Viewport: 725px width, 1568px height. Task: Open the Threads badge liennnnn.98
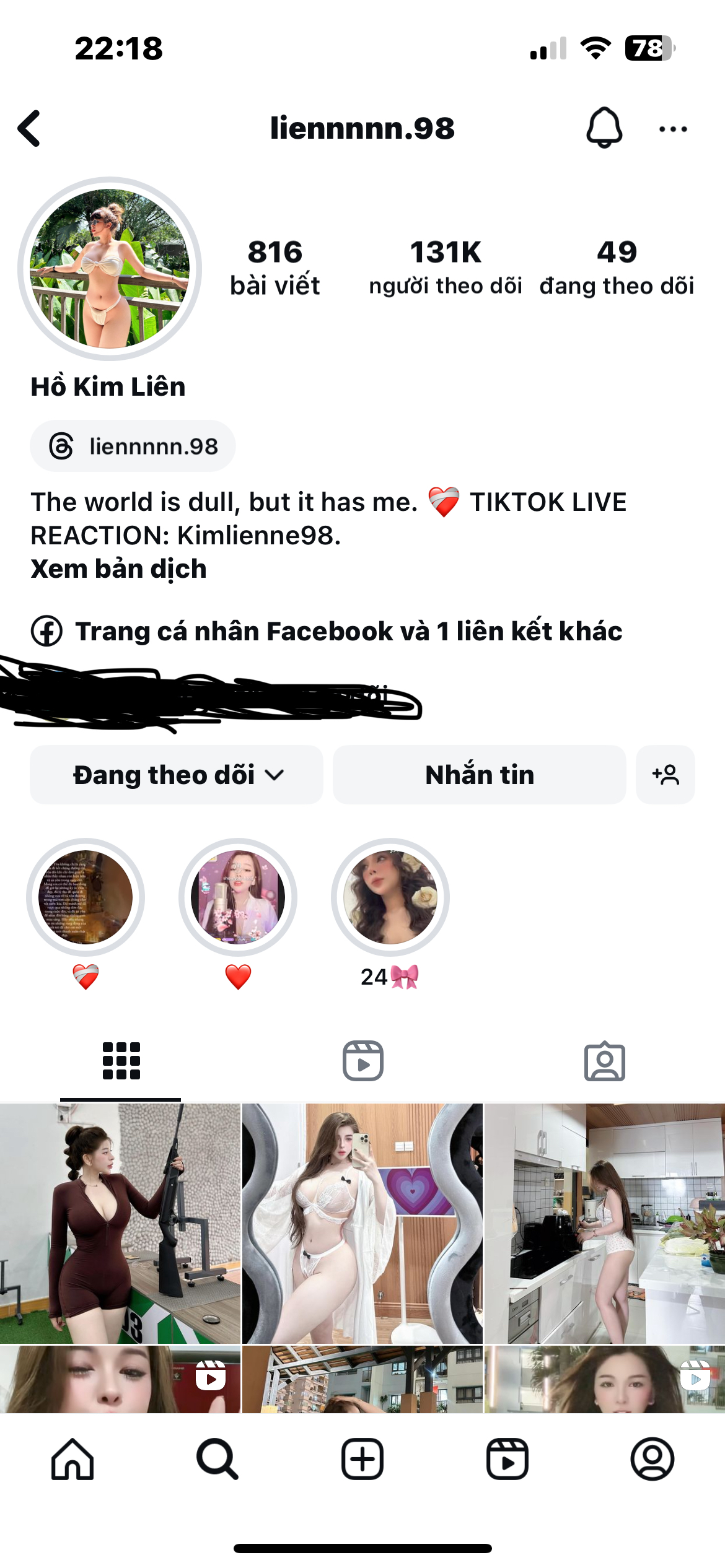tap(133, 446)
